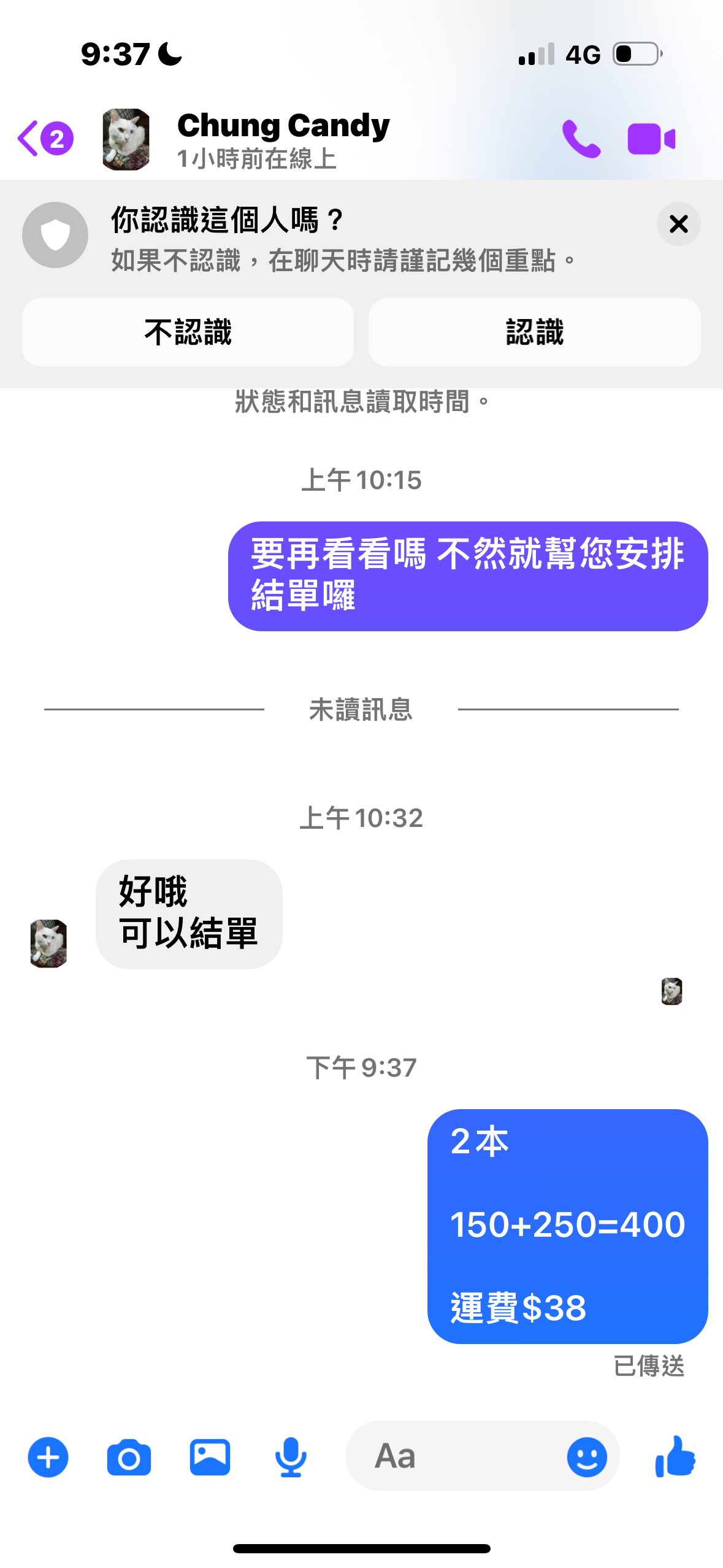The image size is (723, 1568).
Task: Open the plus menu for more actions
Action: tap(48, 1457)
